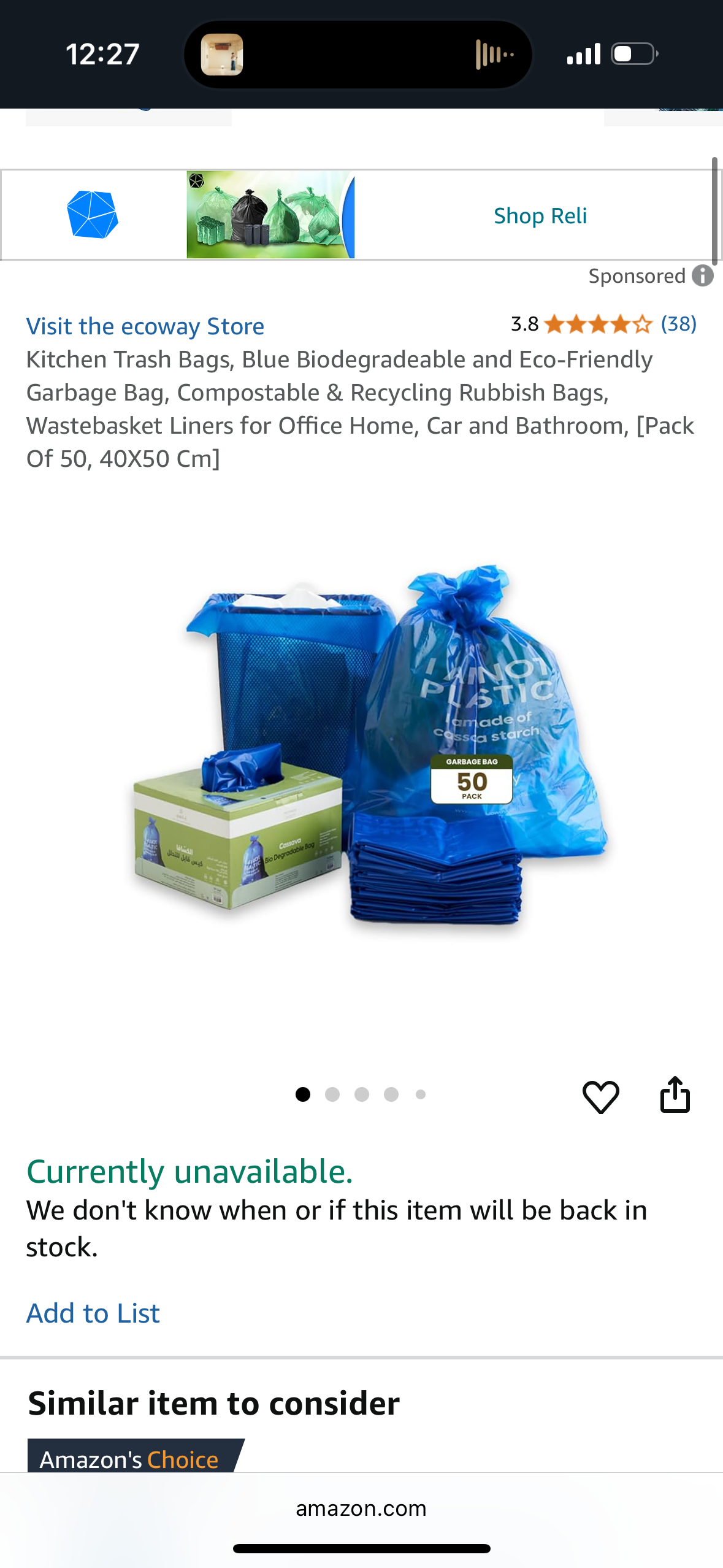
Task: Open the Sponsored info icon
Action: point(703,275)
